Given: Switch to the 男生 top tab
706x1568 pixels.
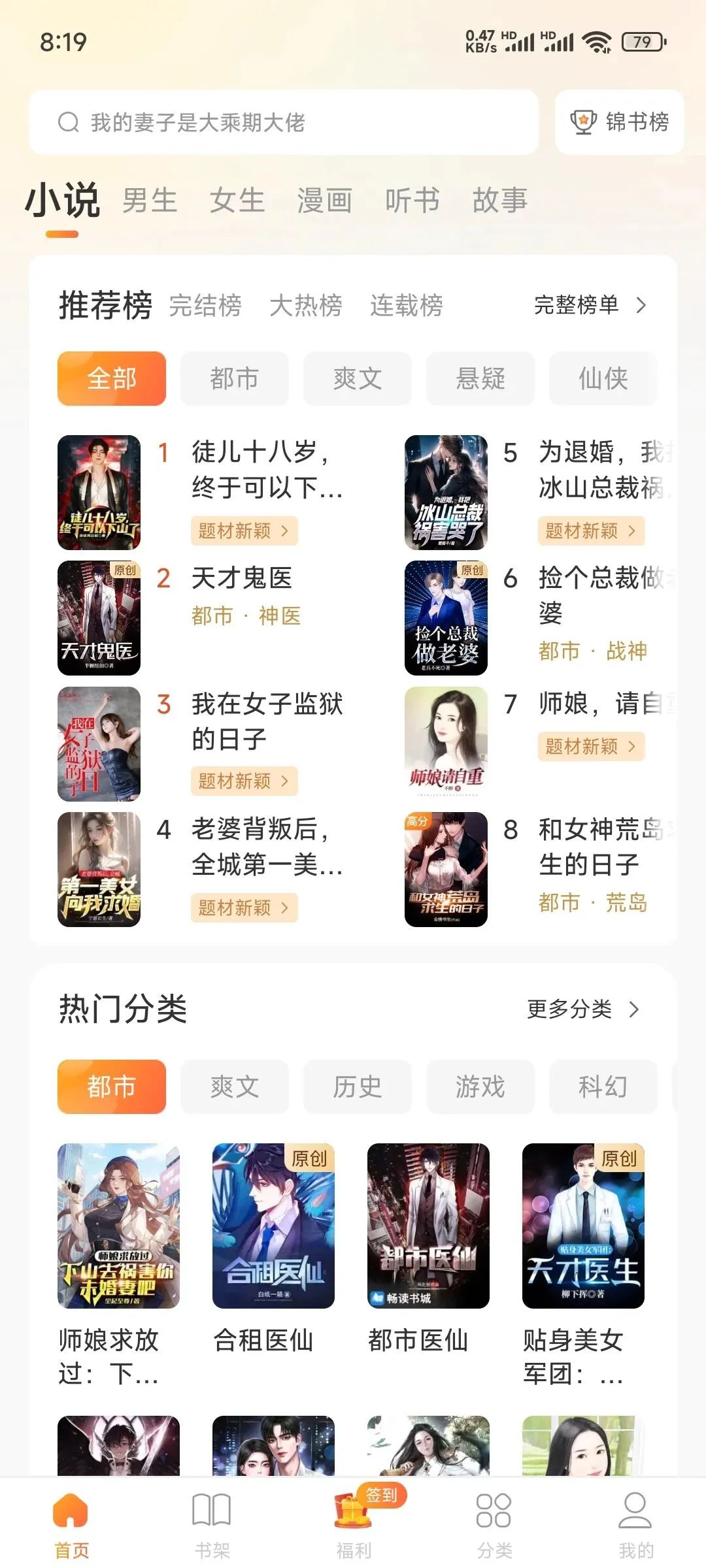Looking at the screenshot, I should point(150,200).
